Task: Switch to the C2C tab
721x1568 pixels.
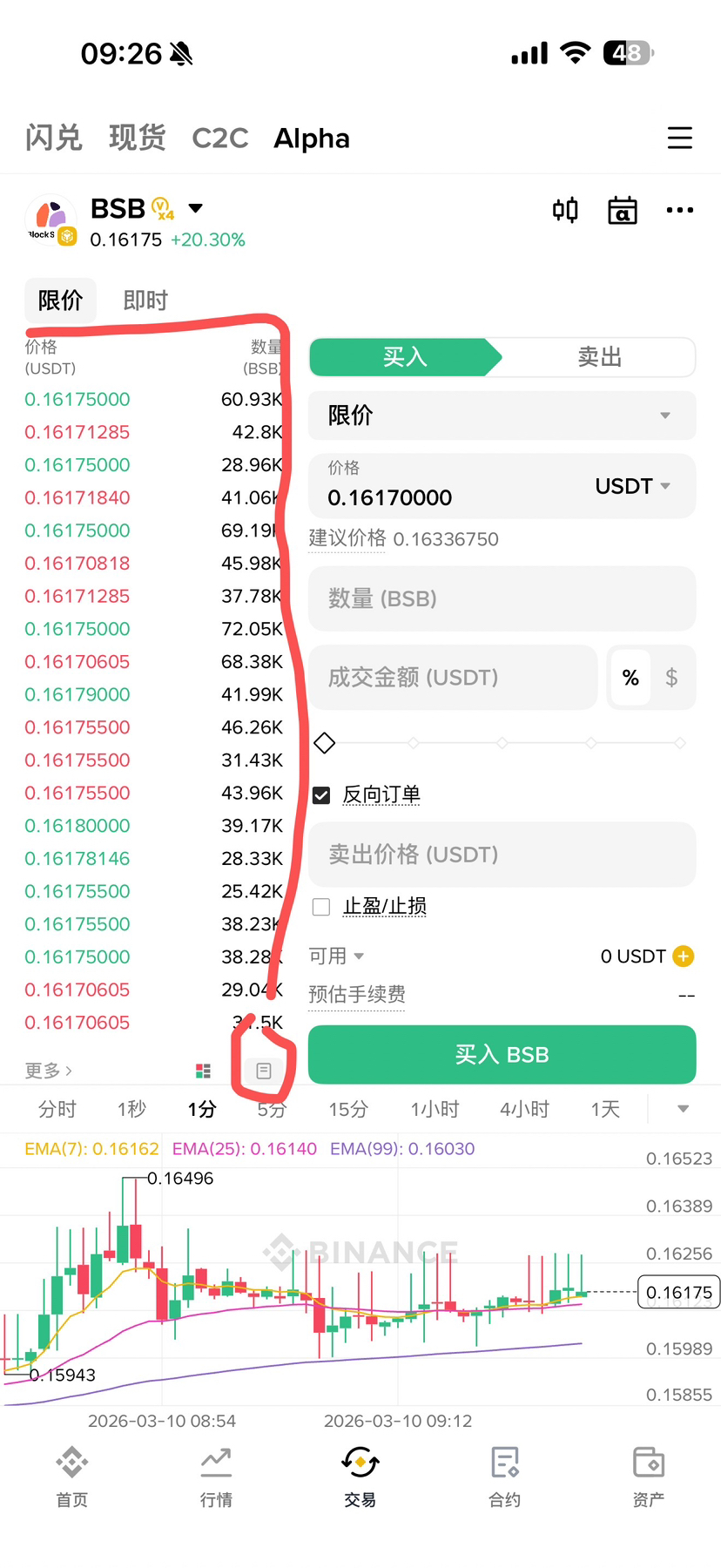Action: [x=219, y=138]
